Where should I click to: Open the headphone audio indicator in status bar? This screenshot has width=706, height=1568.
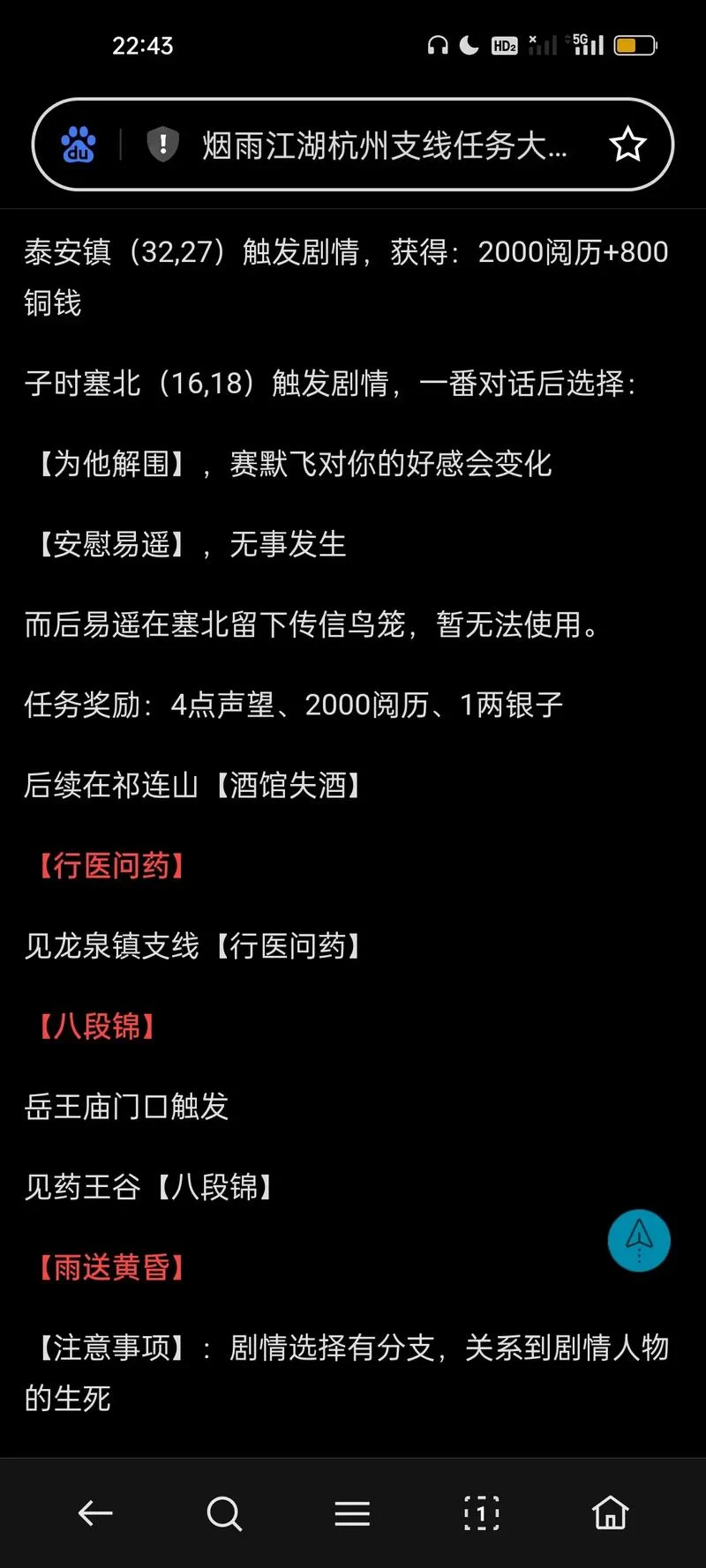[x=438, y=44]
